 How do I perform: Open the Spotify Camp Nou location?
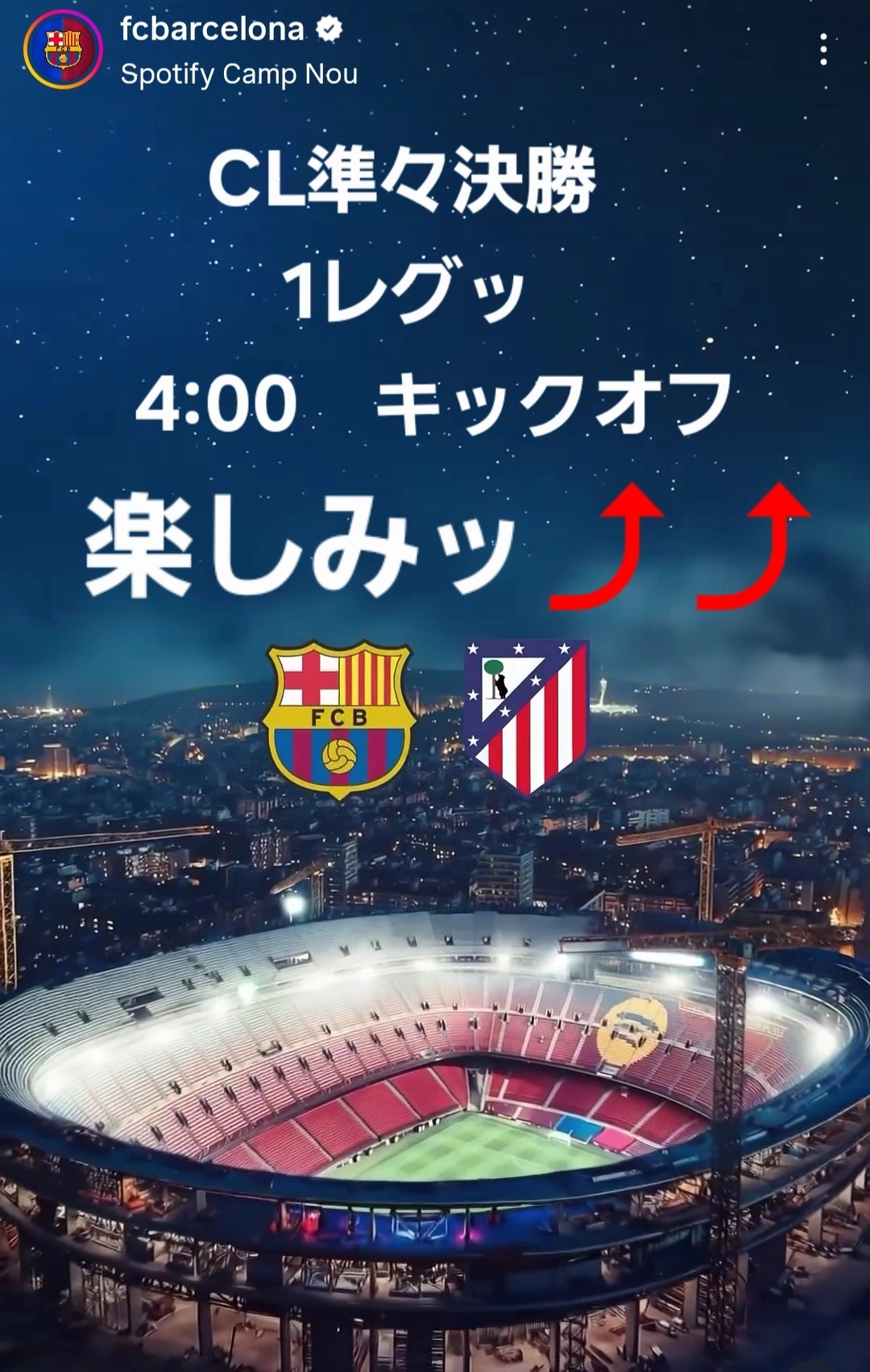(238, 74)
